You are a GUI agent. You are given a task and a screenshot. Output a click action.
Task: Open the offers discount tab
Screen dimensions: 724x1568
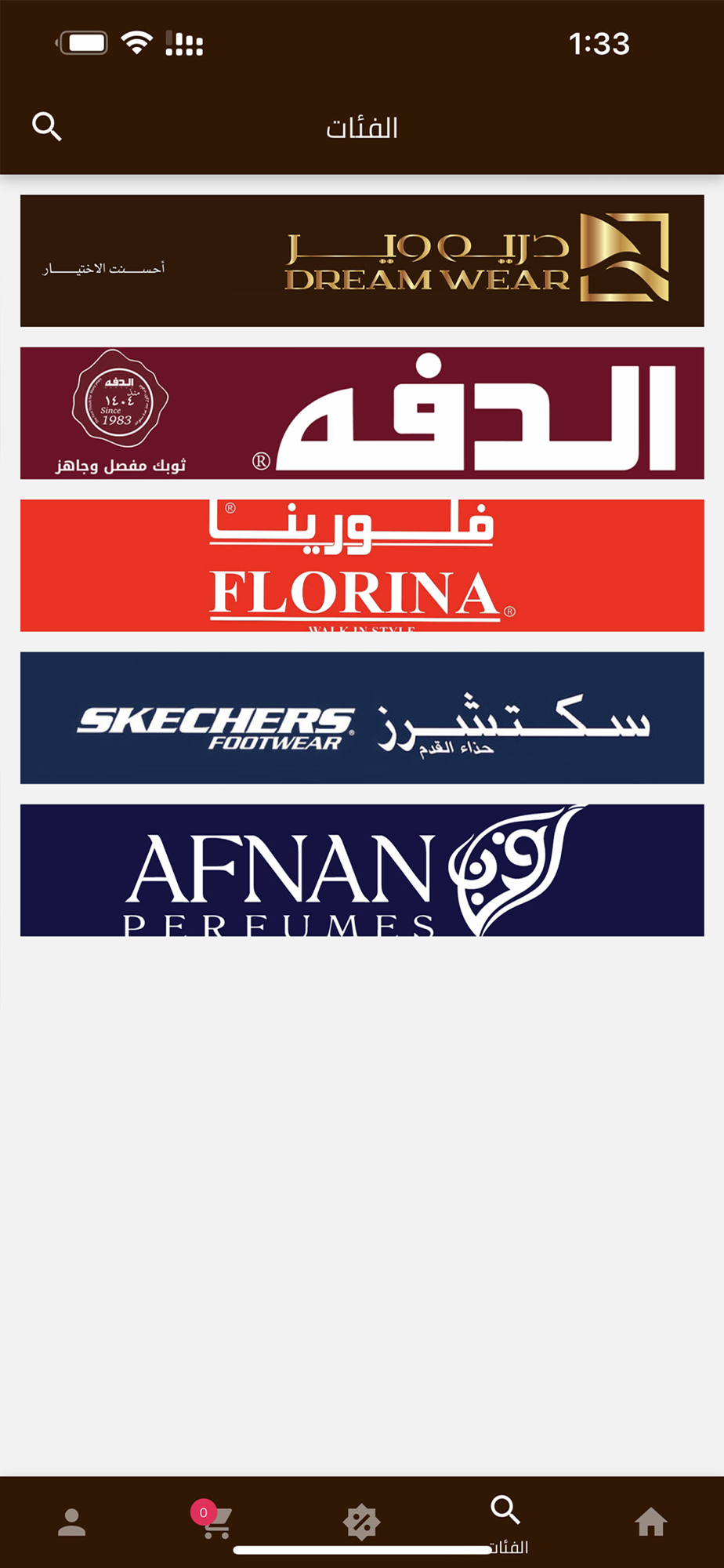[362, 1522]
